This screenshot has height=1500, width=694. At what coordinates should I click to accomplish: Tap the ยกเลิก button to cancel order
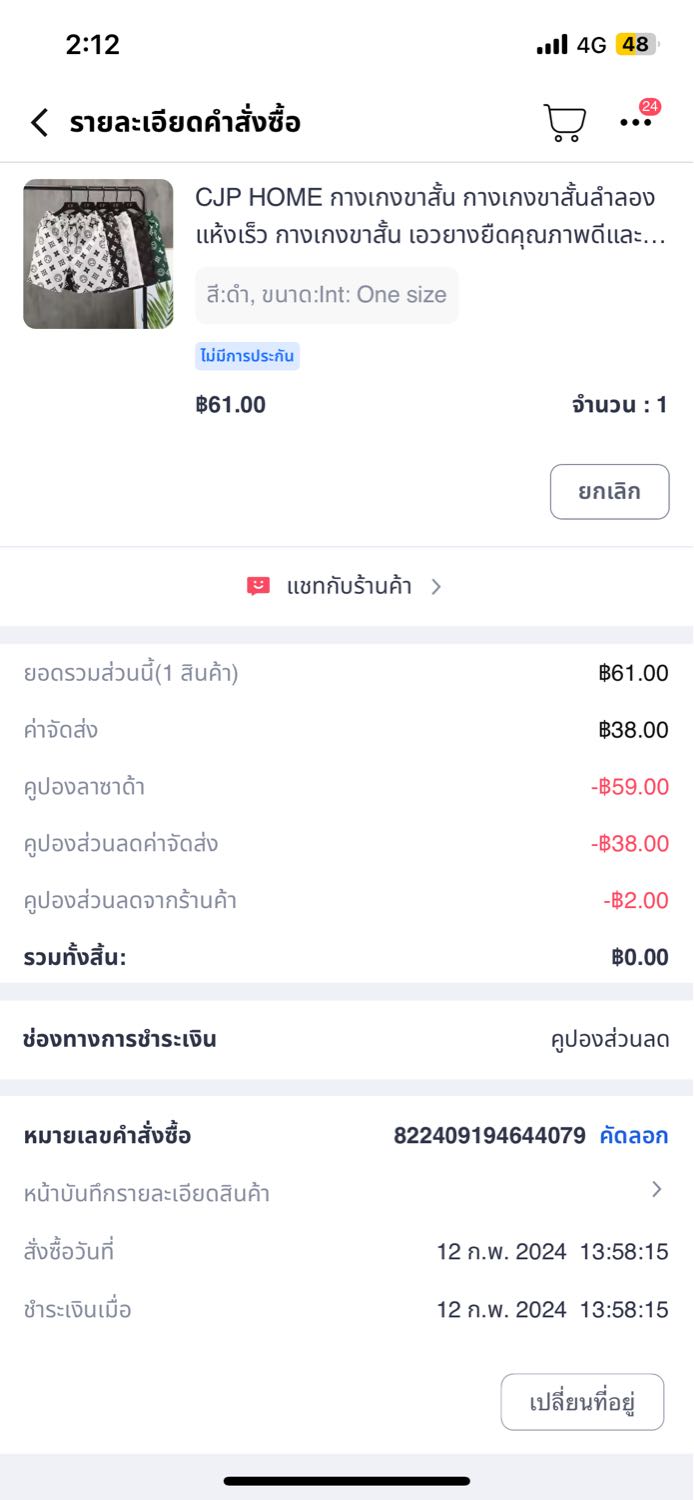609,492
